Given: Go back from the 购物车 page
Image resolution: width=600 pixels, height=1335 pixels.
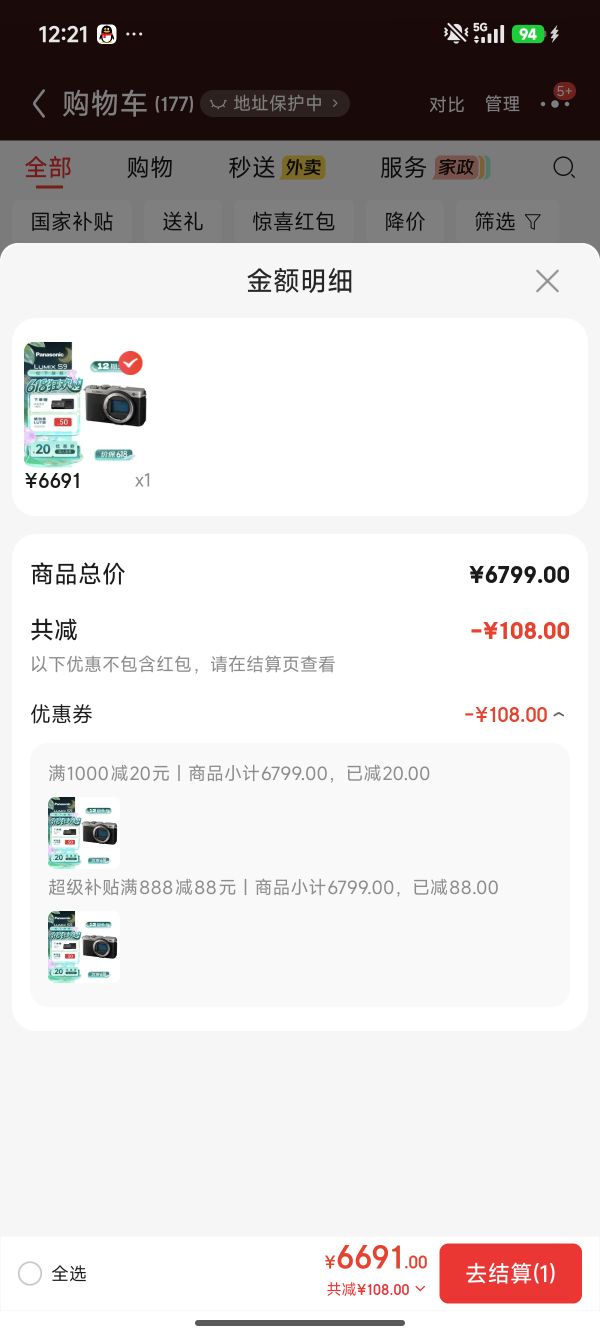Looking at the screenshot, I should pyautogui.click(x=39, y=103).
